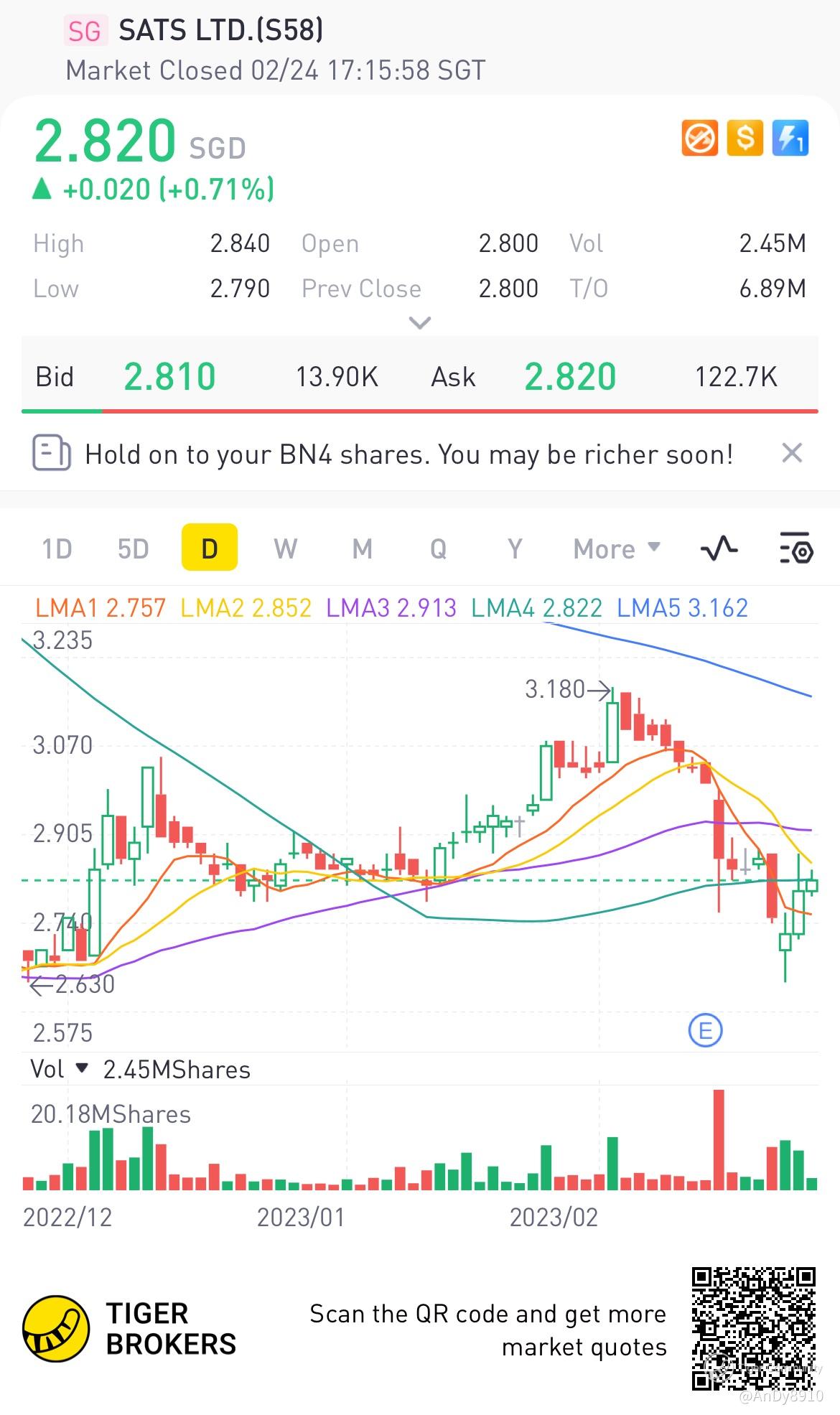This screenshot has height=1415, width=840.
Task: Switch to the W weekly chart
Action: [286, 549]
